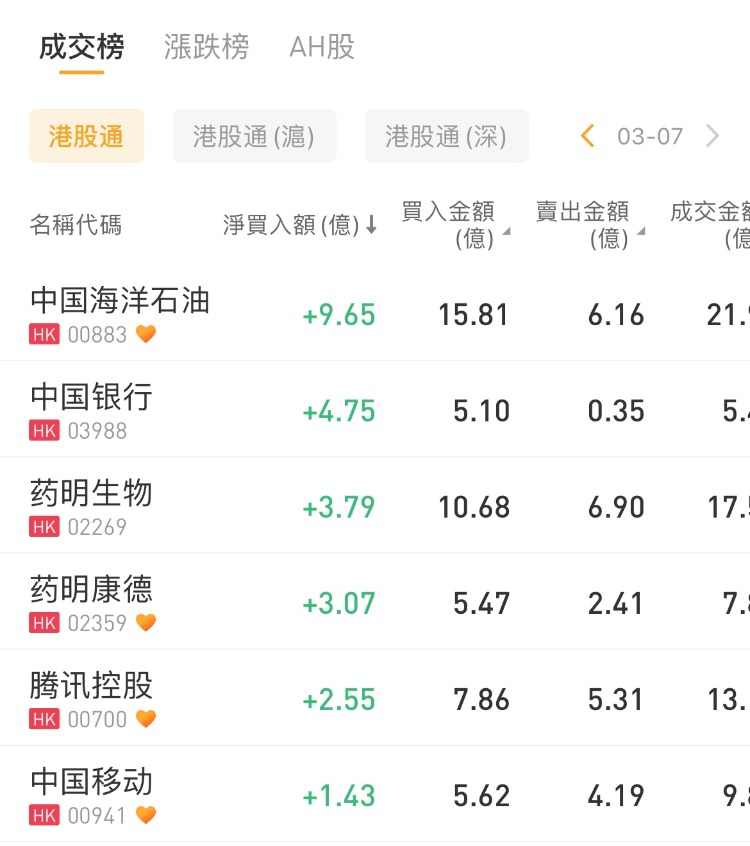This screenshot has height=846, width=750.
Task: Switch to the AH股 tab
Action: coord(321,47)
